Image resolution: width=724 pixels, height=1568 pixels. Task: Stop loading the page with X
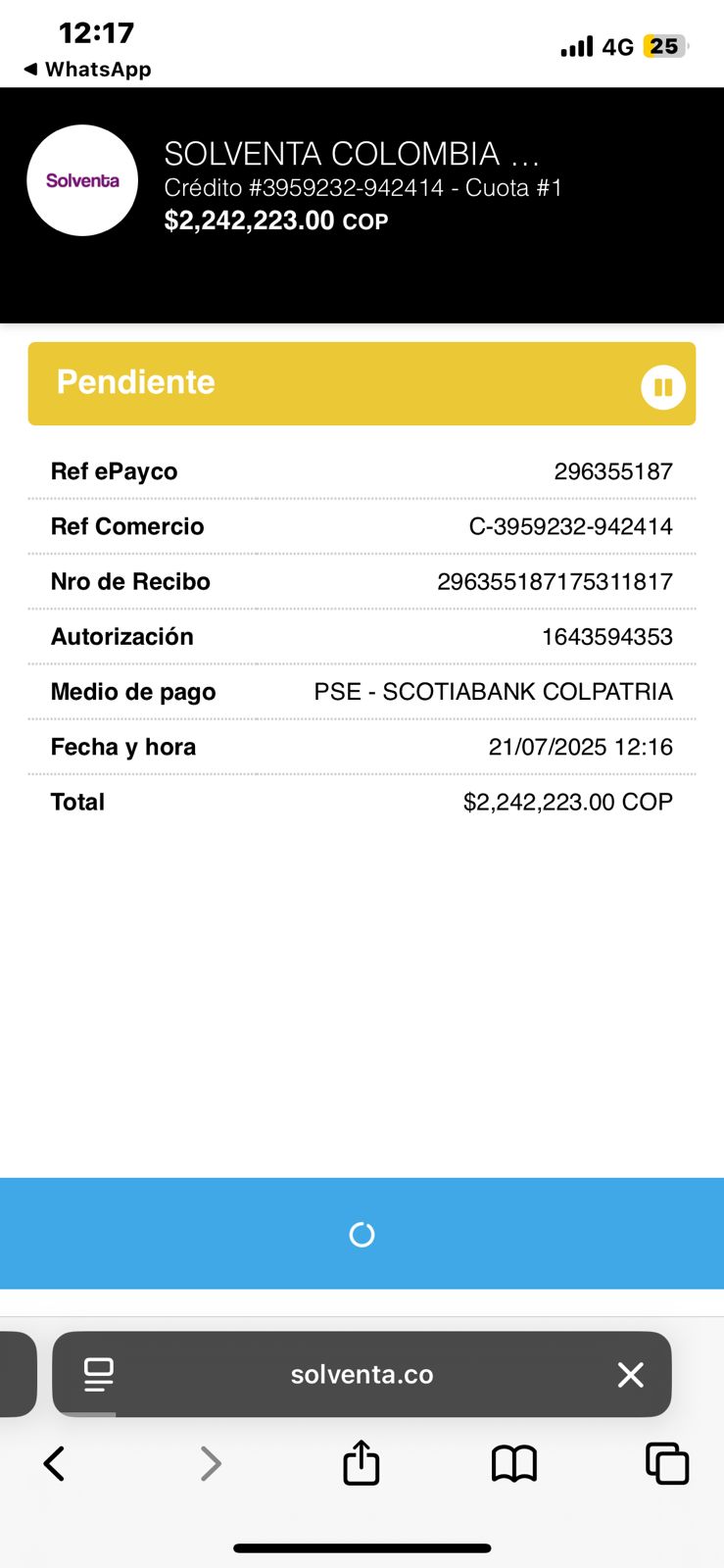point(631,1374)
